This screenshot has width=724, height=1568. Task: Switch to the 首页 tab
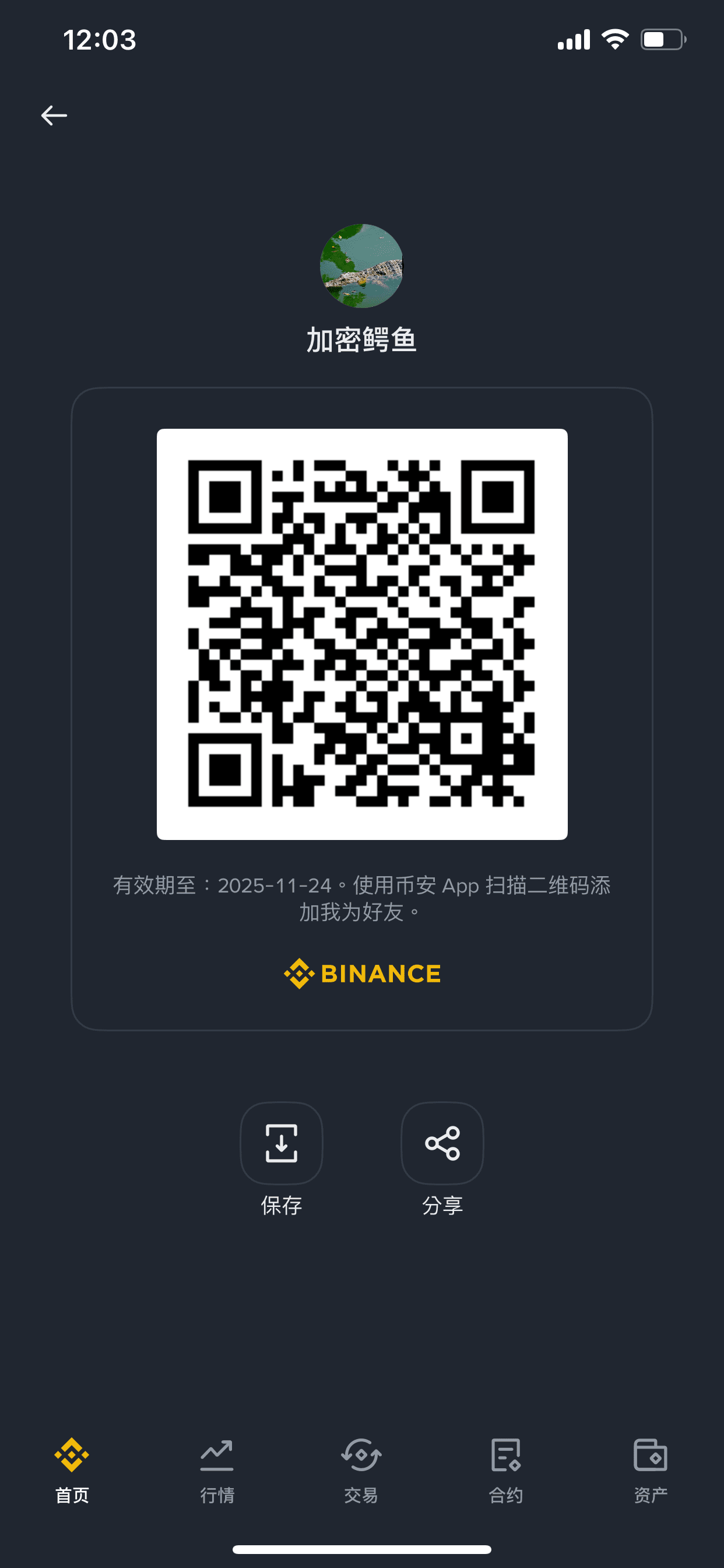[x=72, y=1468]
